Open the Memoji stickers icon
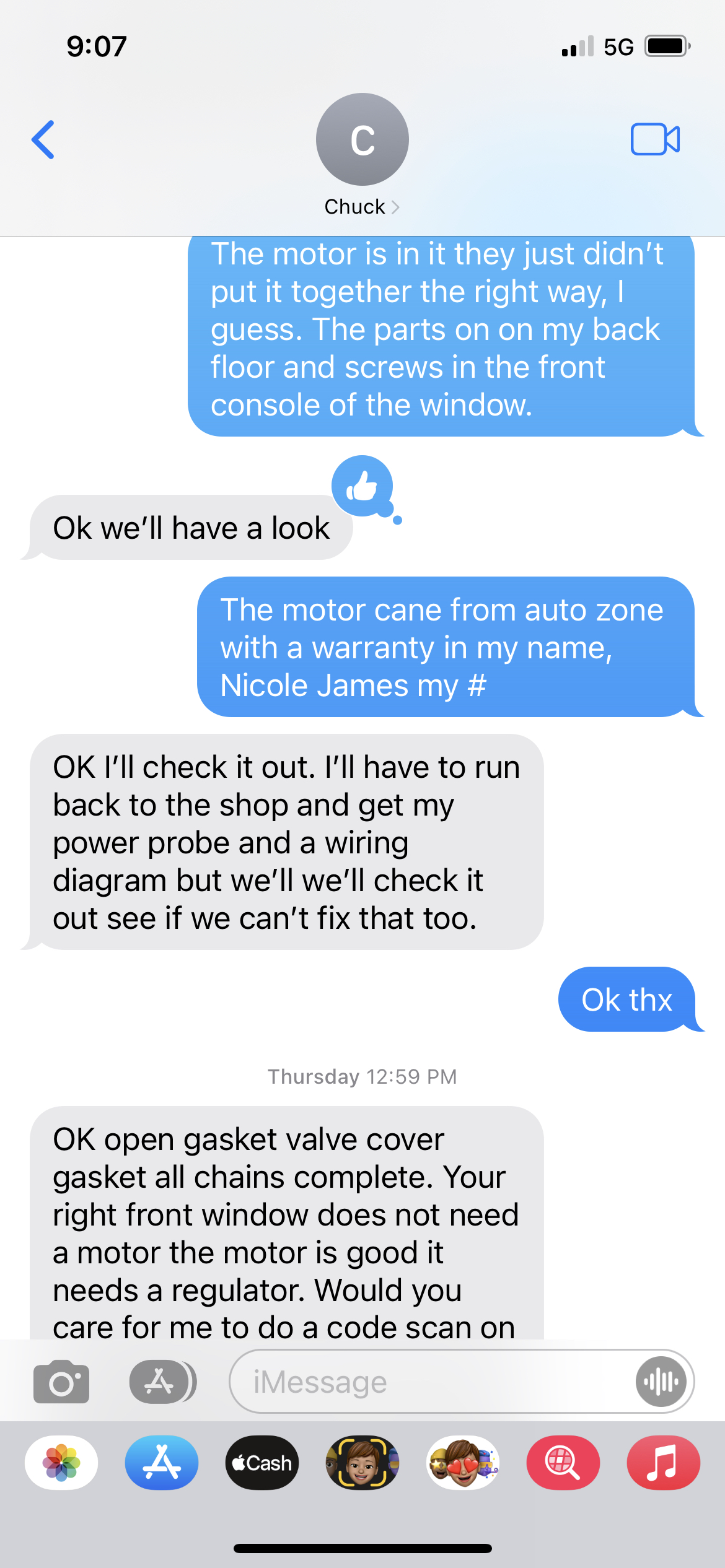725x1568 pixels. (x=362, y=1463)
